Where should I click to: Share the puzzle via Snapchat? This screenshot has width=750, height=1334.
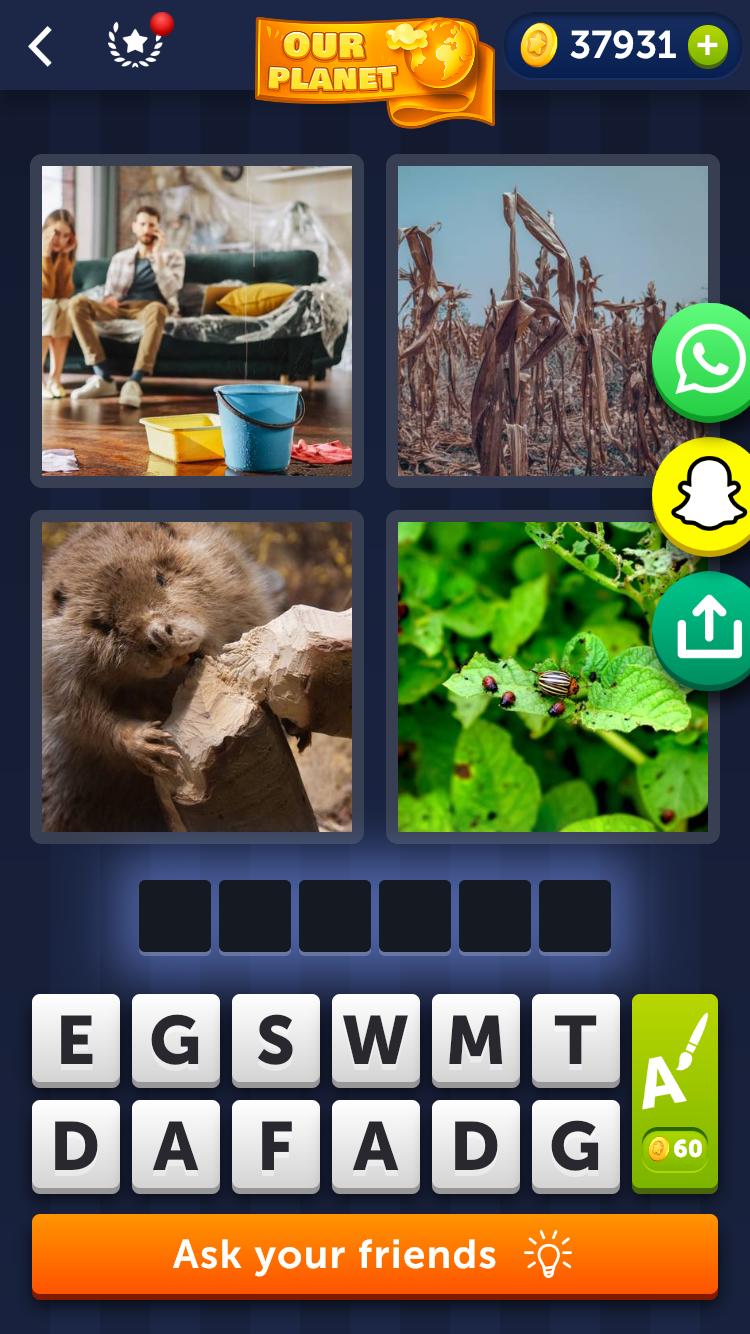click(706, 496)
